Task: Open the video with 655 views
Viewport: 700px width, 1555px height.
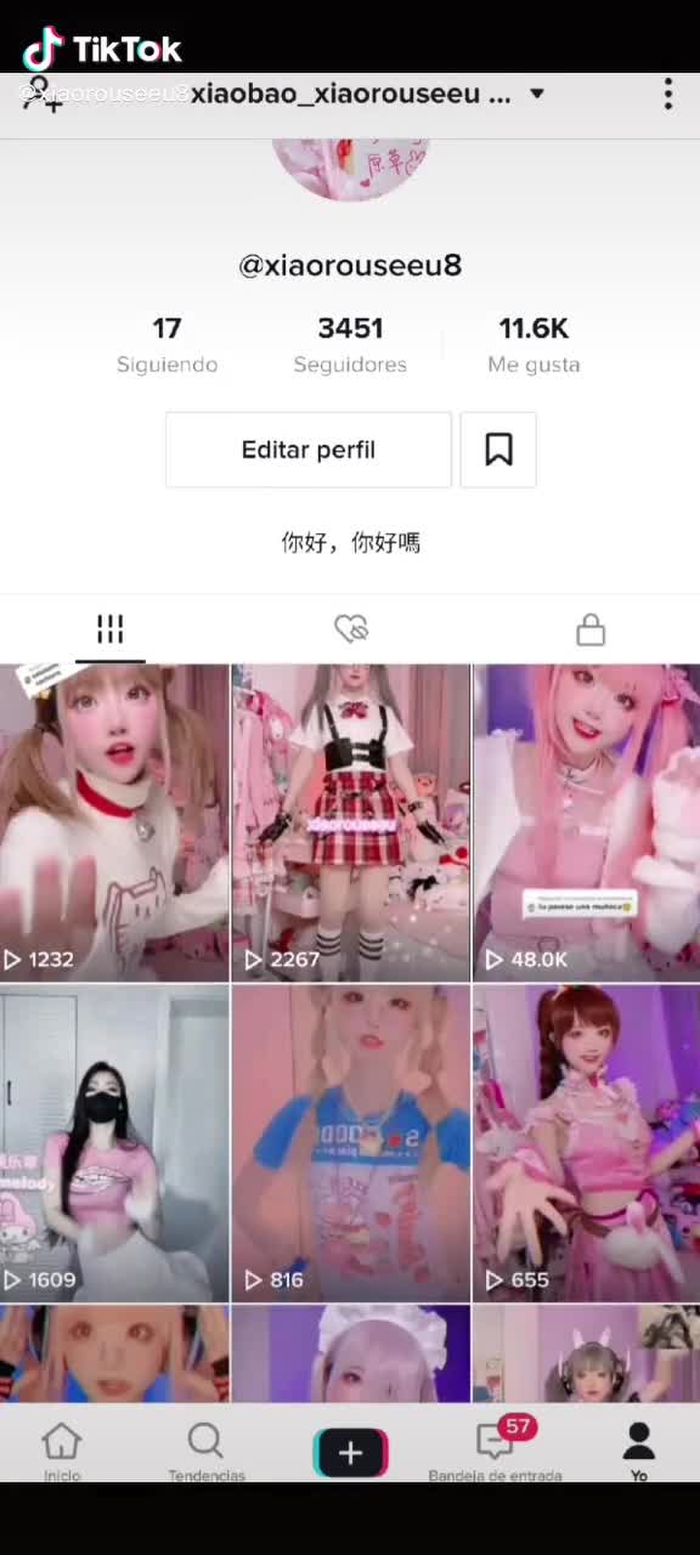Action: tap(587, 1142)
